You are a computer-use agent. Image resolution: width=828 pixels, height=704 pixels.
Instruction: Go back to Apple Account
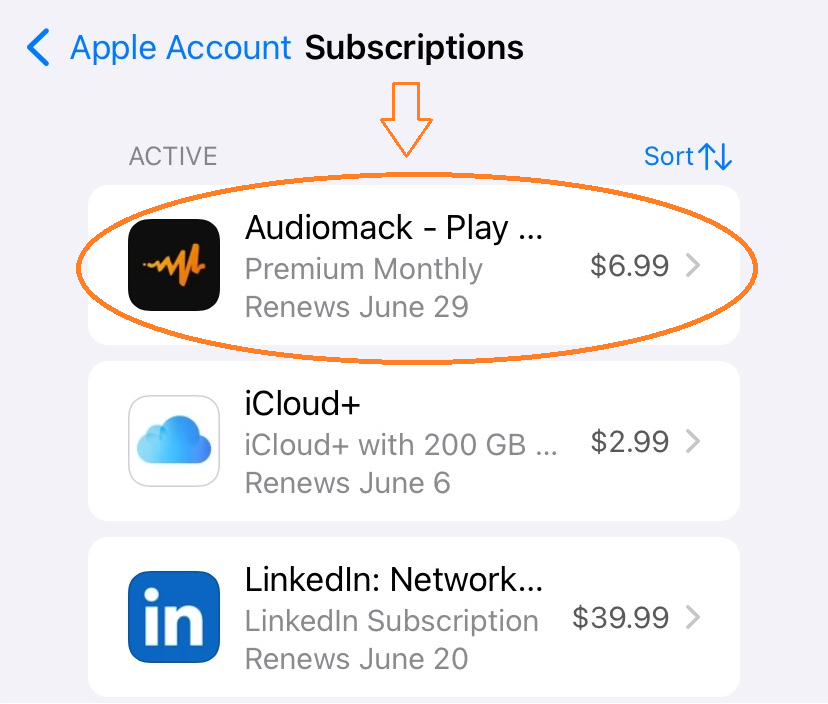pos(160,48)
